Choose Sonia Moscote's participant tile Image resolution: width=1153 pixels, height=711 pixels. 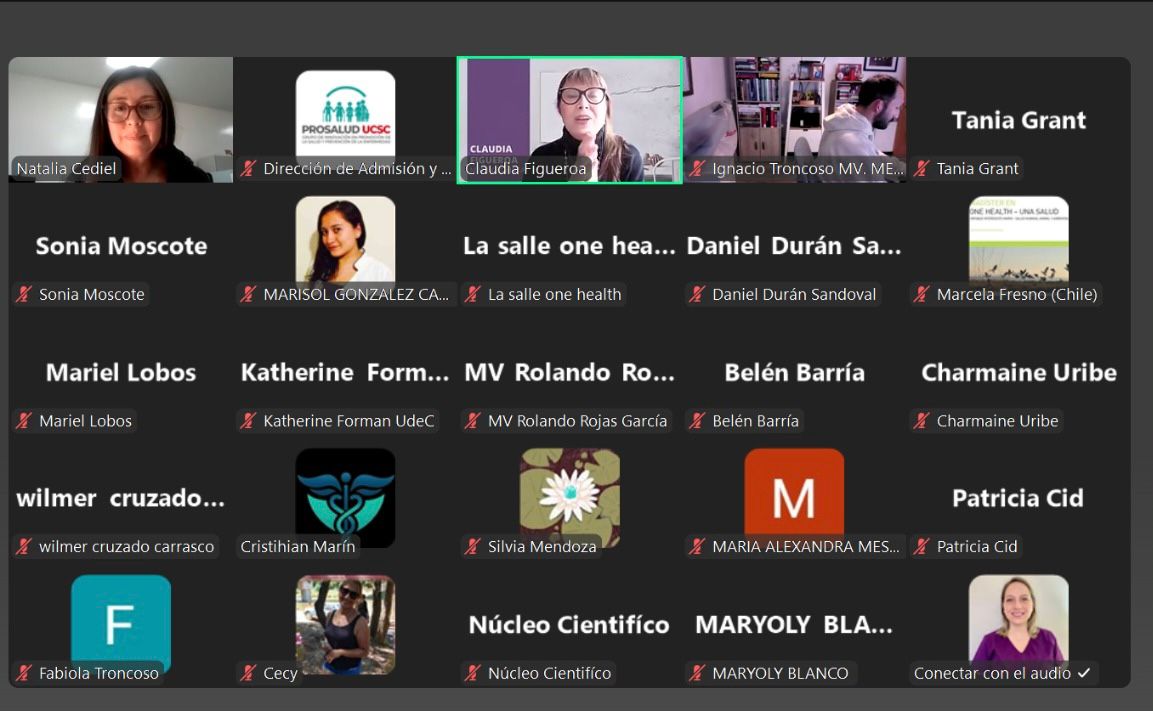tap(121, 246)
